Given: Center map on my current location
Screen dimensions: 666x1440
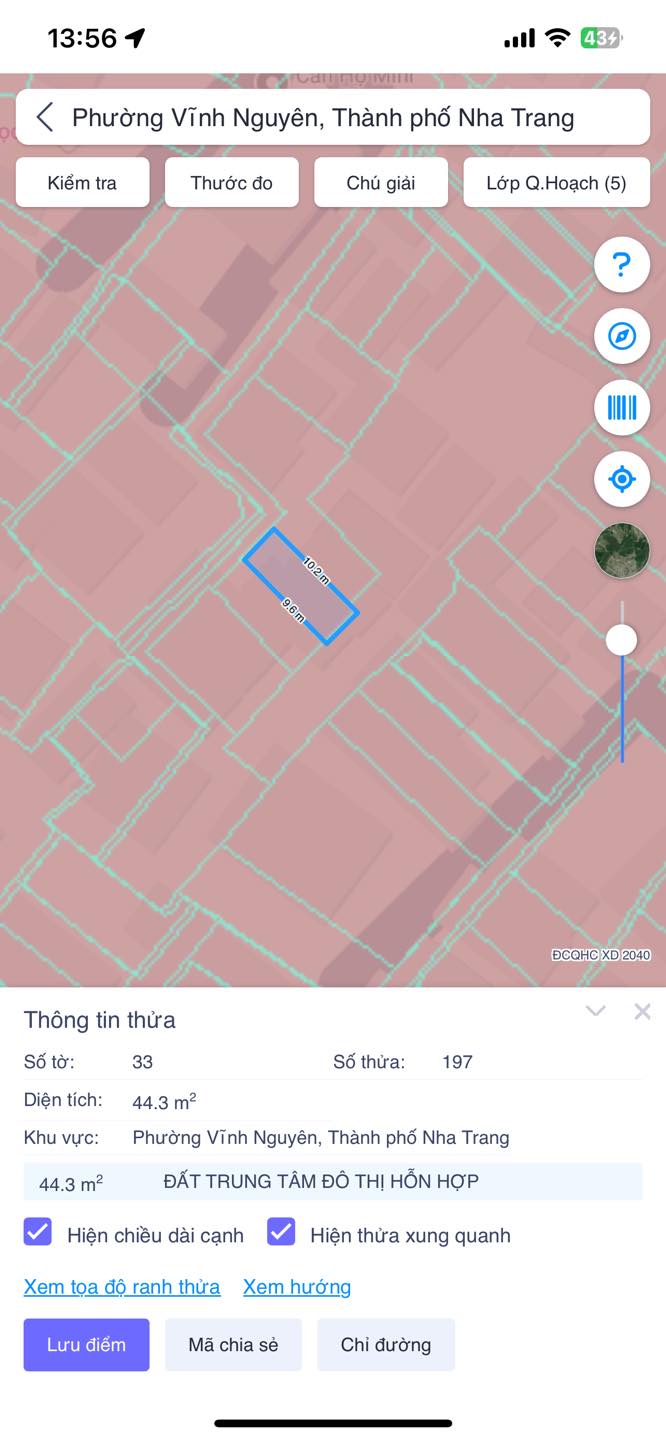Looking at the screenshot, I should click(x=622, y=479).
